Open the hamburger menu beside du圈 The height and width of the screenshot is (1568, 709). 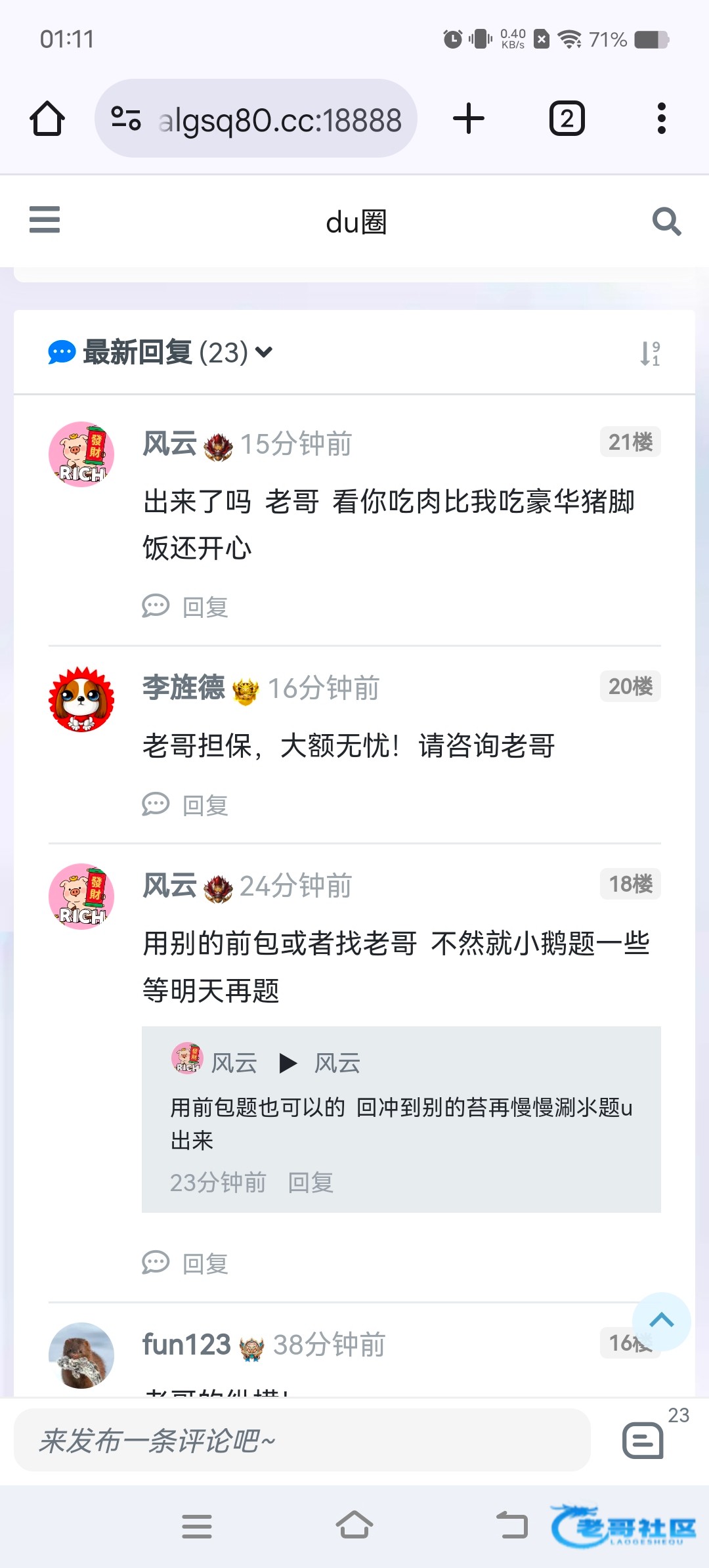(x=45, y=220)
